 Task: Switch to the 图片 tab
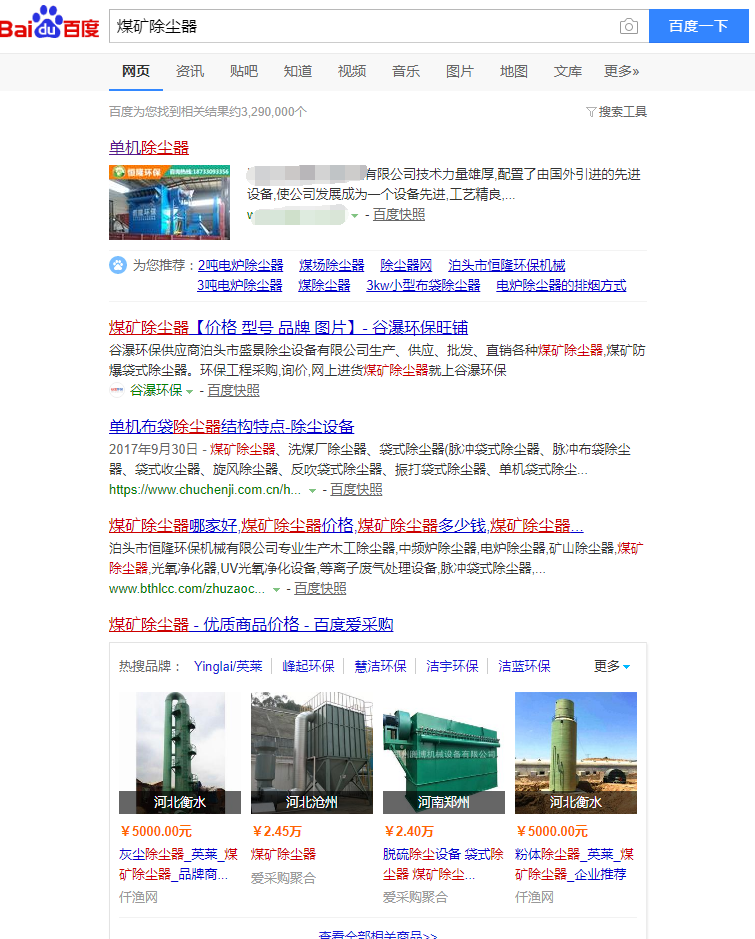pos(460,71)
